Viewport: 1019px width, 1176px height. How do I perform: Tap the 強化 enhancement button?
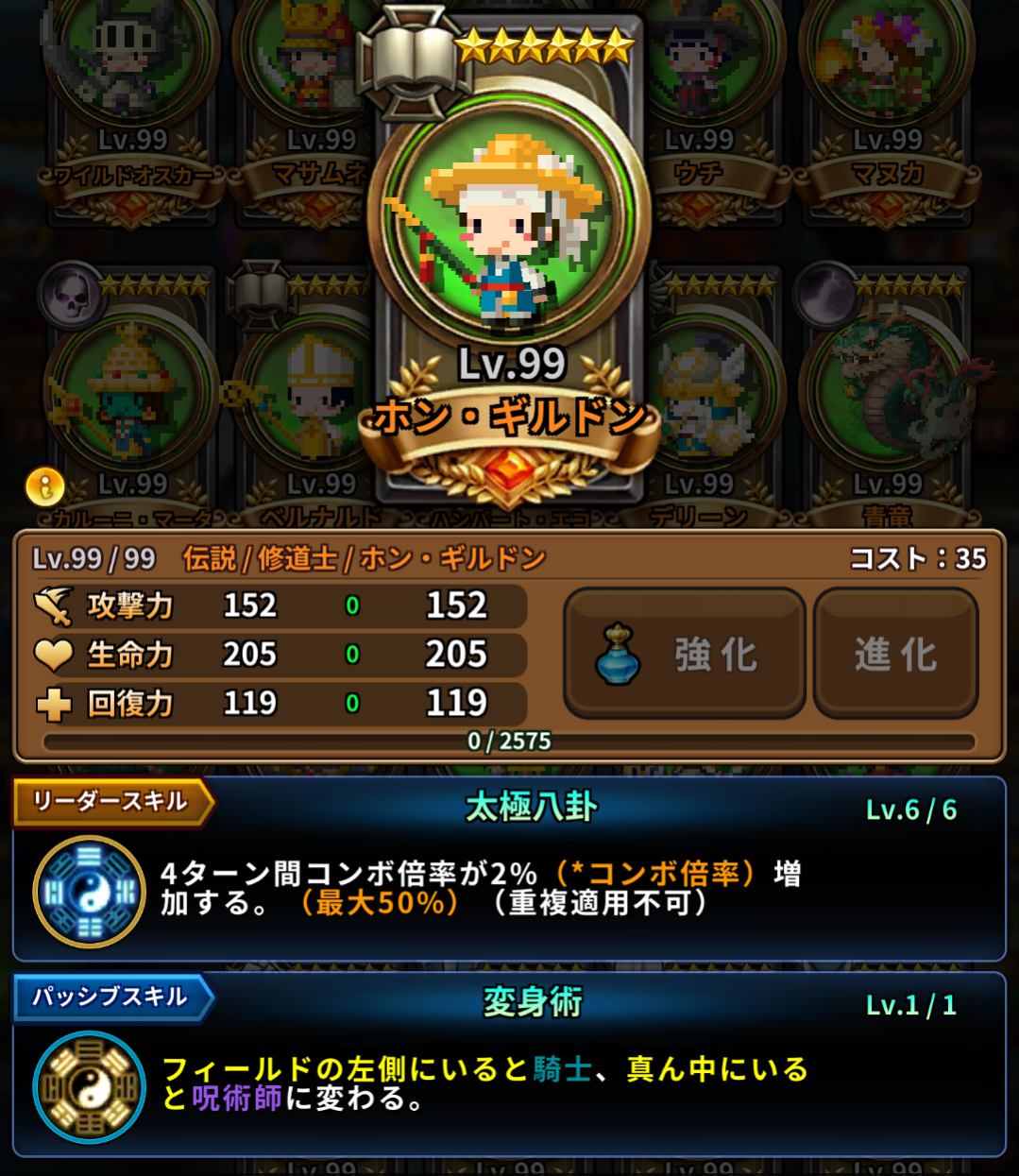(x=685, y=653)
